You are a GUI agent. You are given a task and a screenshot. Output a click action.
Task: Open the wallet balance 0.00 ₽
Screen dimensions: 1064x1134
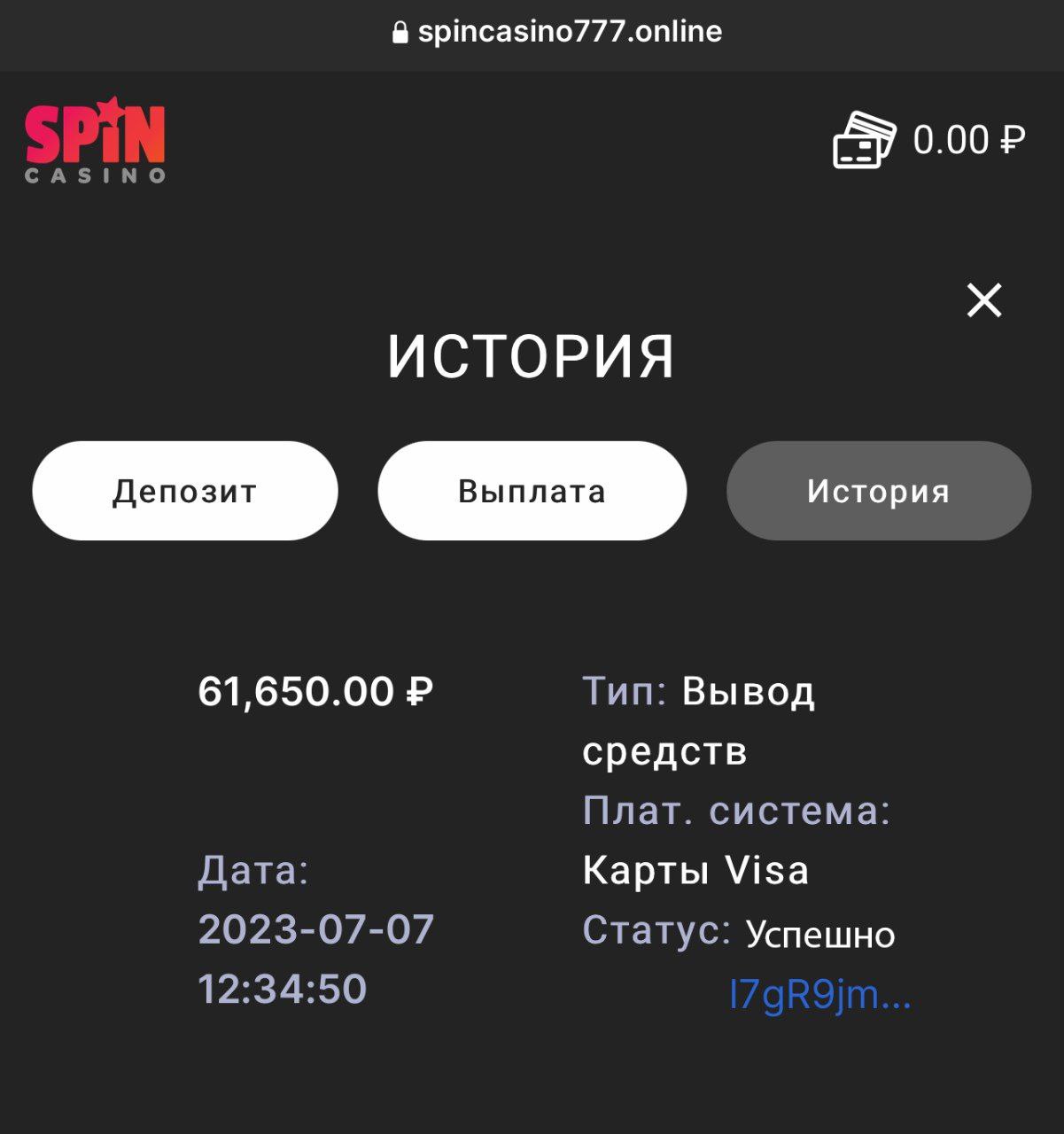point(929,141)
